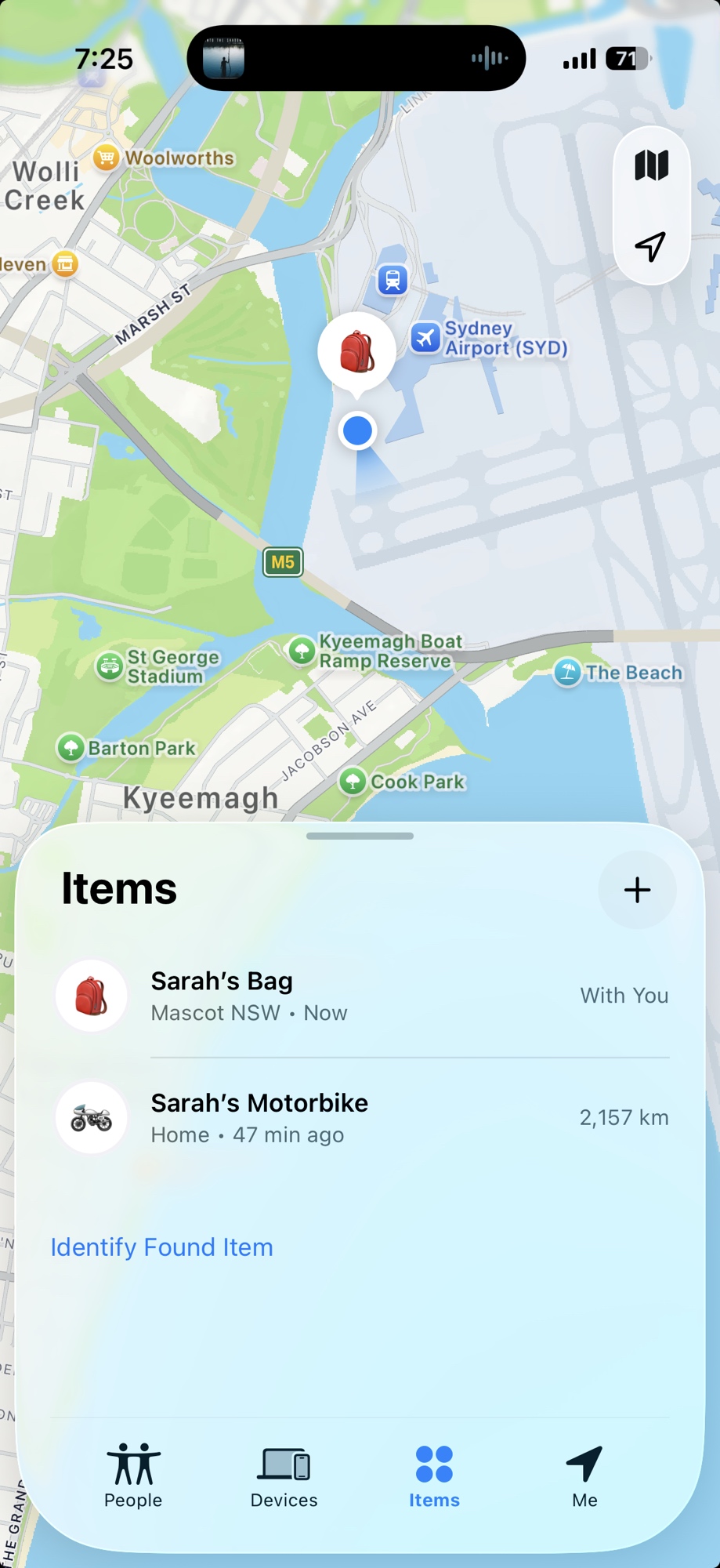Screen dimensions: 720x1568
Task: Open the map mode options
Action: point(651,165)
